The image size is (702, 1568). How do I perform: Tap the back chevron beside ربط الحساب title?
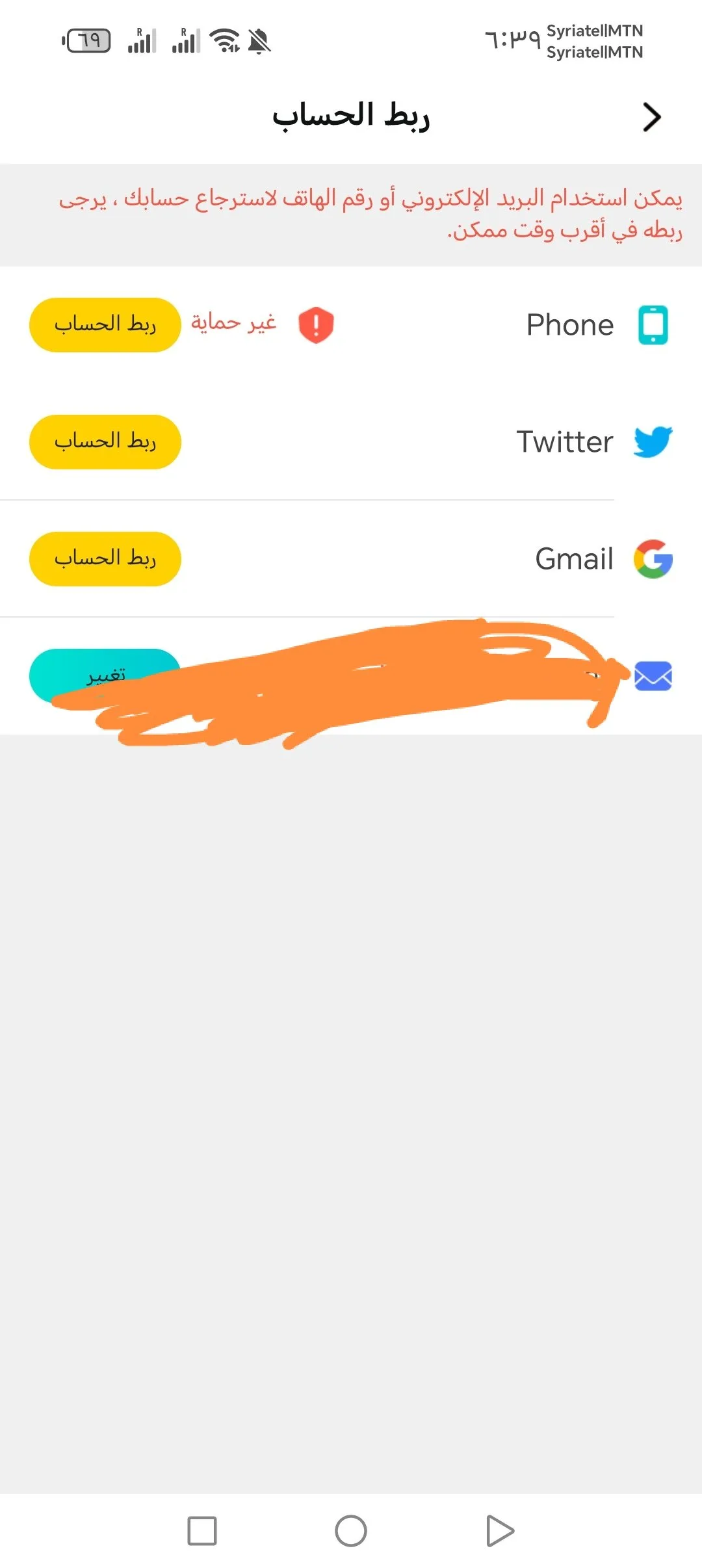pos(652,117)
